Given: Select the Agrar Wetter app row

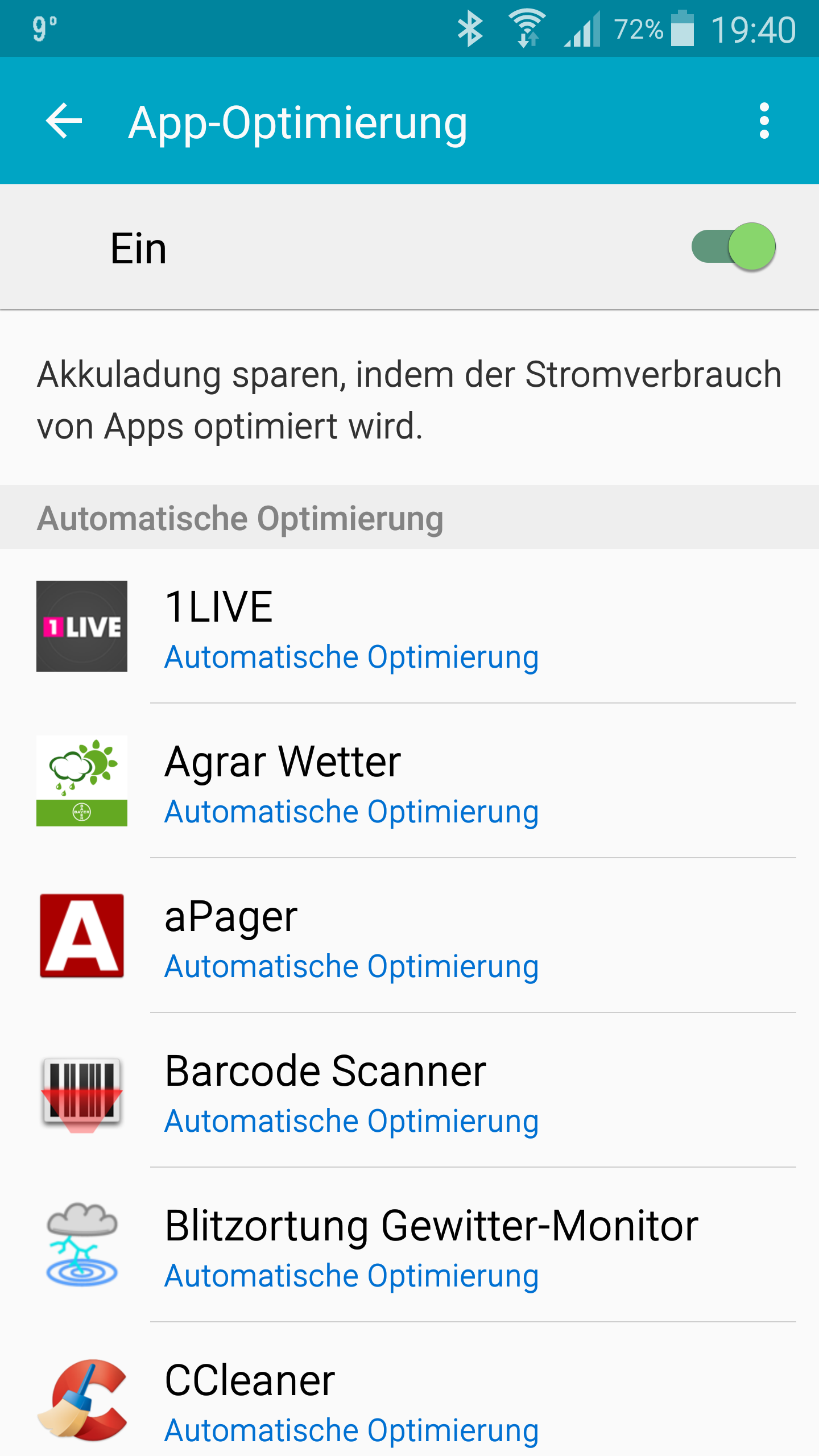Looking at the screenshot, I should 409,781.
